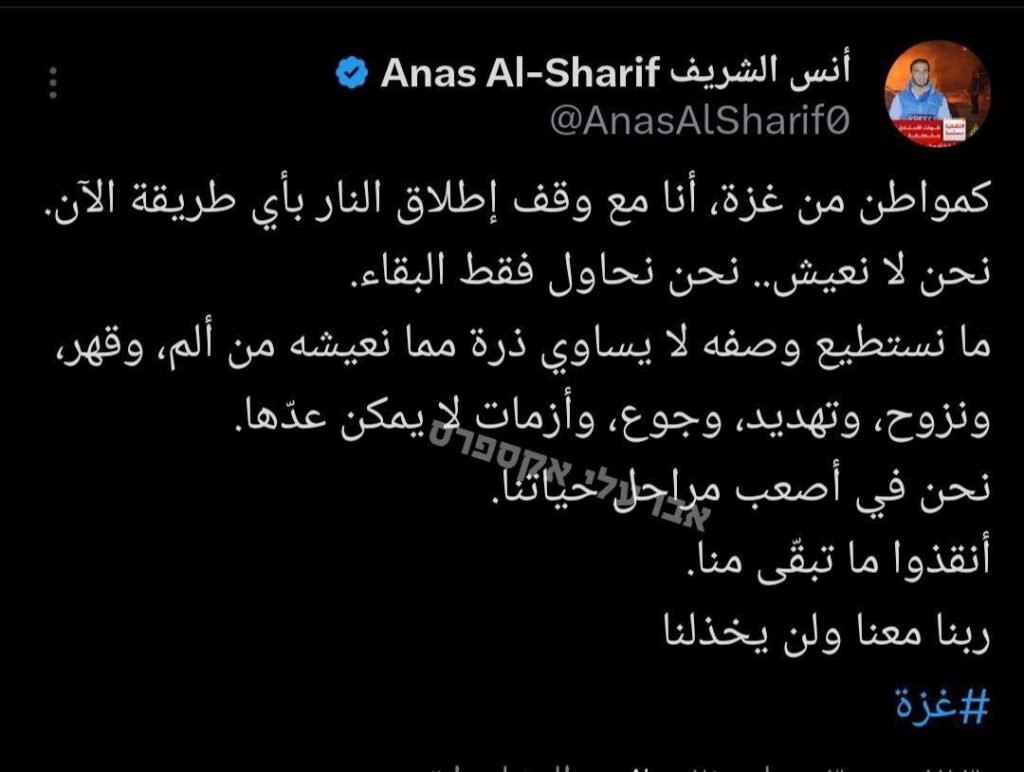Open the tweet's three-dot overflow menu
This screenshot has width=1024, height=772.
[53, 83]
